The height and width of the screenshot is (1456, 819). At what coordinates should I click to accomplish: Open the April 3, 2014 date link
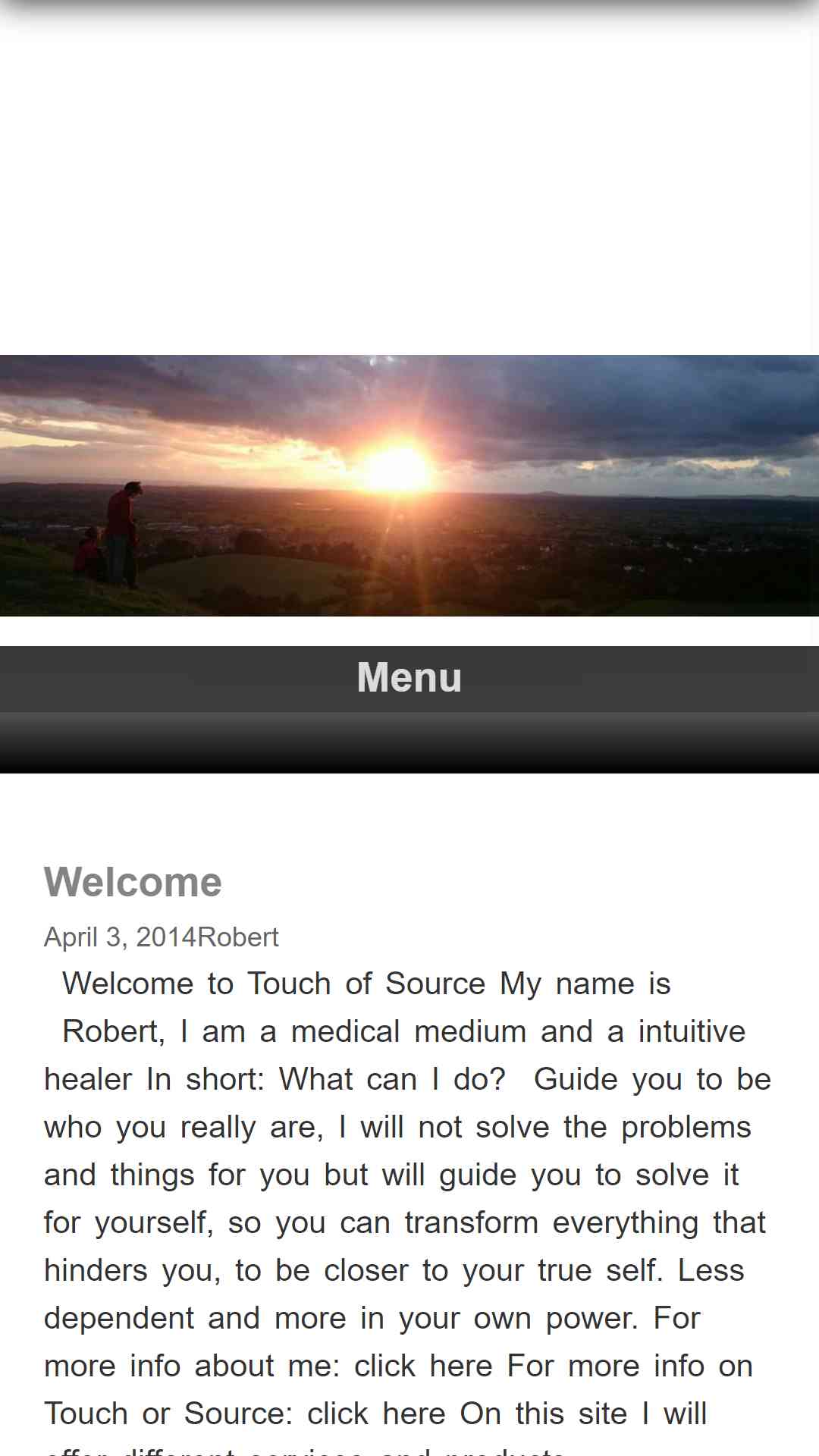pos(120,937)
